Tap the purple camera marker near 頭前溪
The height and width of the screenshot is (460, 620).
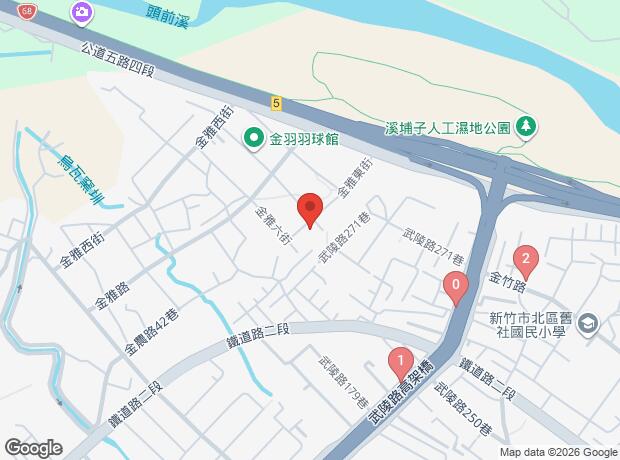click(x=82, y=13)
